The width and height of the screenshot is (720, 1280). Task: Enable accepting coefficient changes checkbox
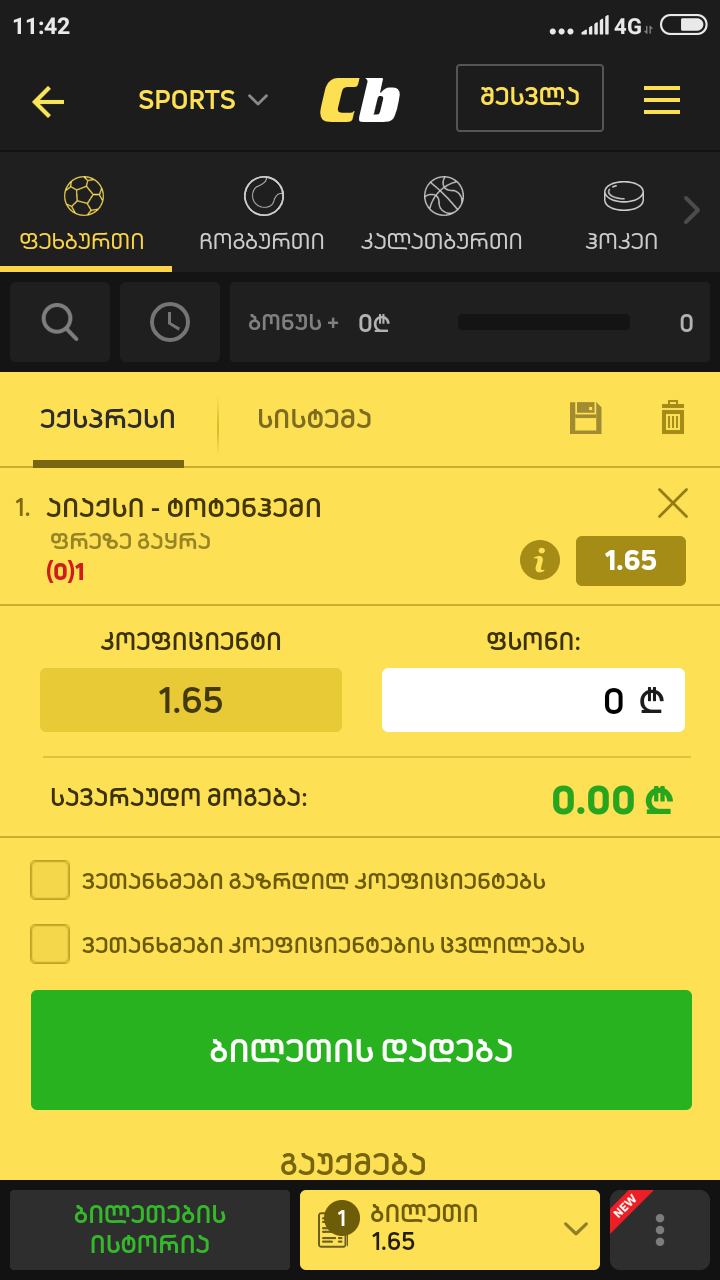(50, 944)
